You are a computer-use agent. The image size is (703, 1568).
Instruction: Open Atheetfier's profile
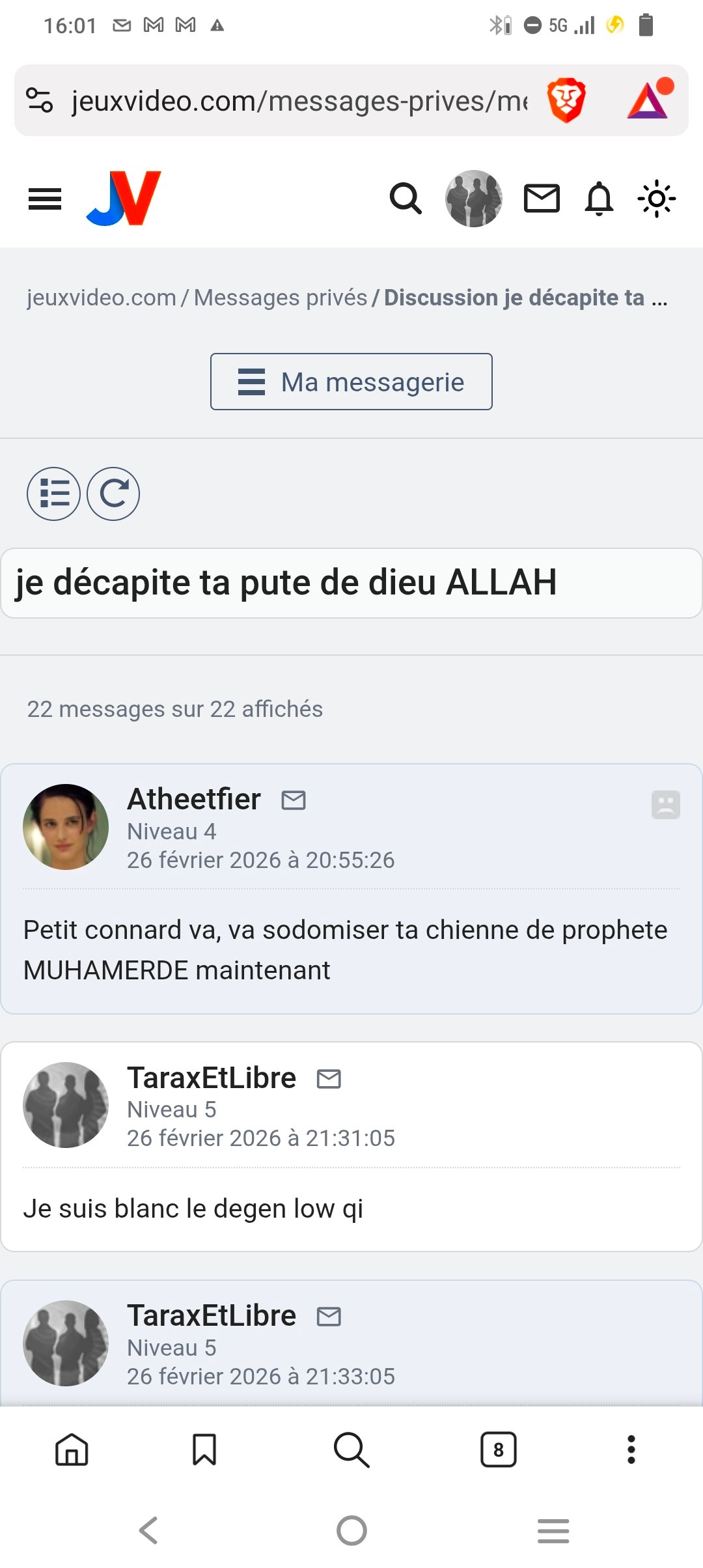pos(194,799)
